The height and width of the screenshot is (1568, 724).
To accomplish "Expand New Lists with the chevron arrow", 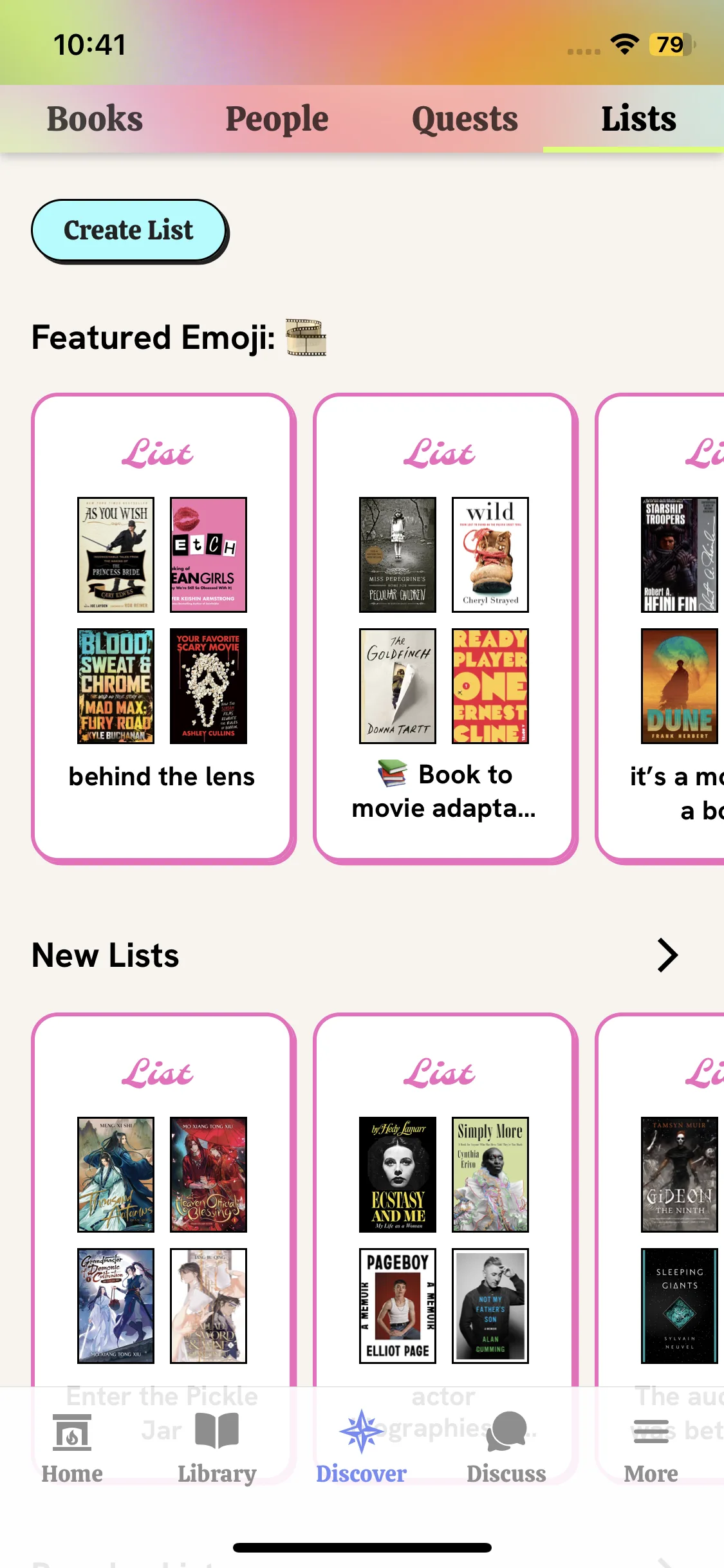I will [x=667, y=955].
